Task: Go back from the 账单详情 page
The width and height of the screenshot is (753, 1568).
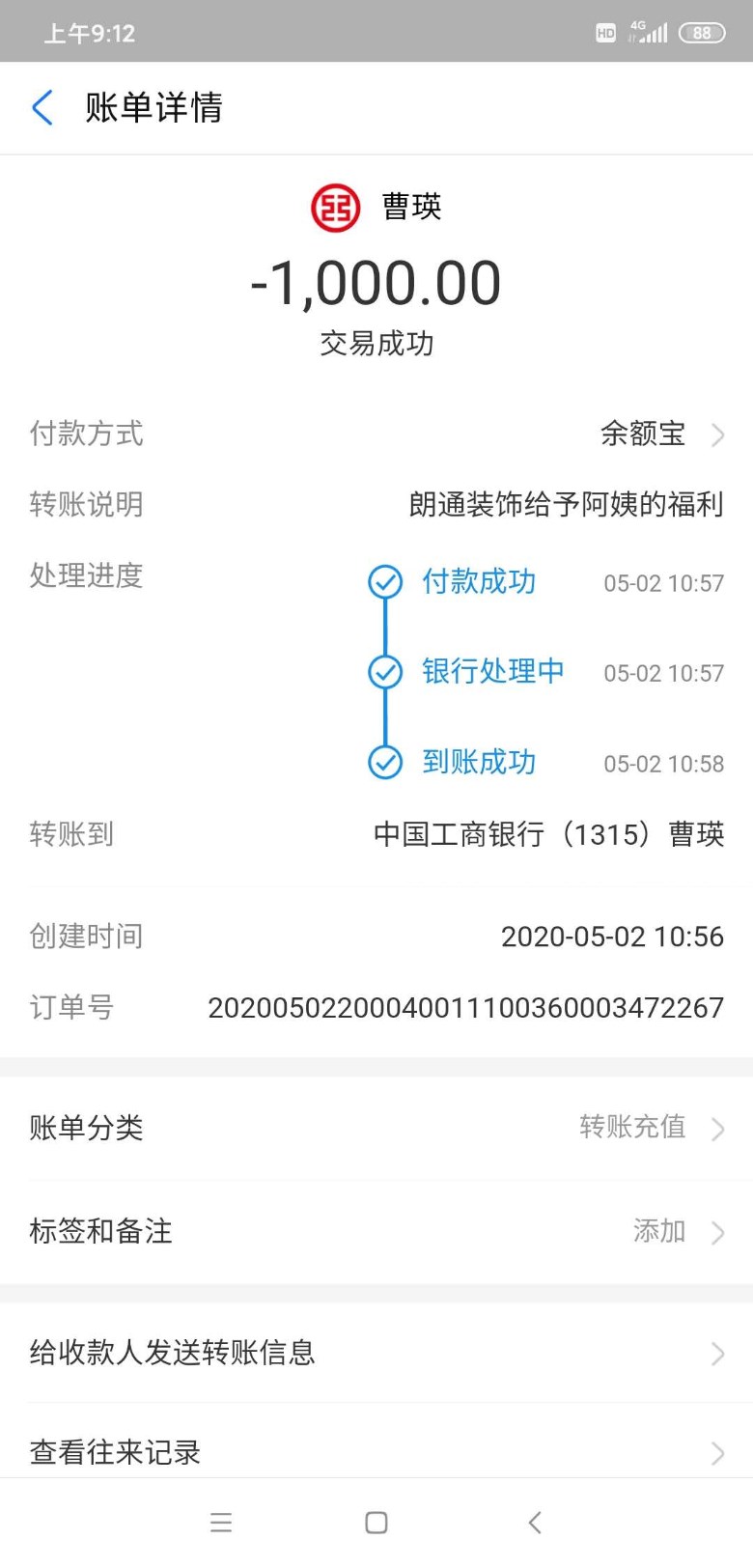Action: [42, 108]
